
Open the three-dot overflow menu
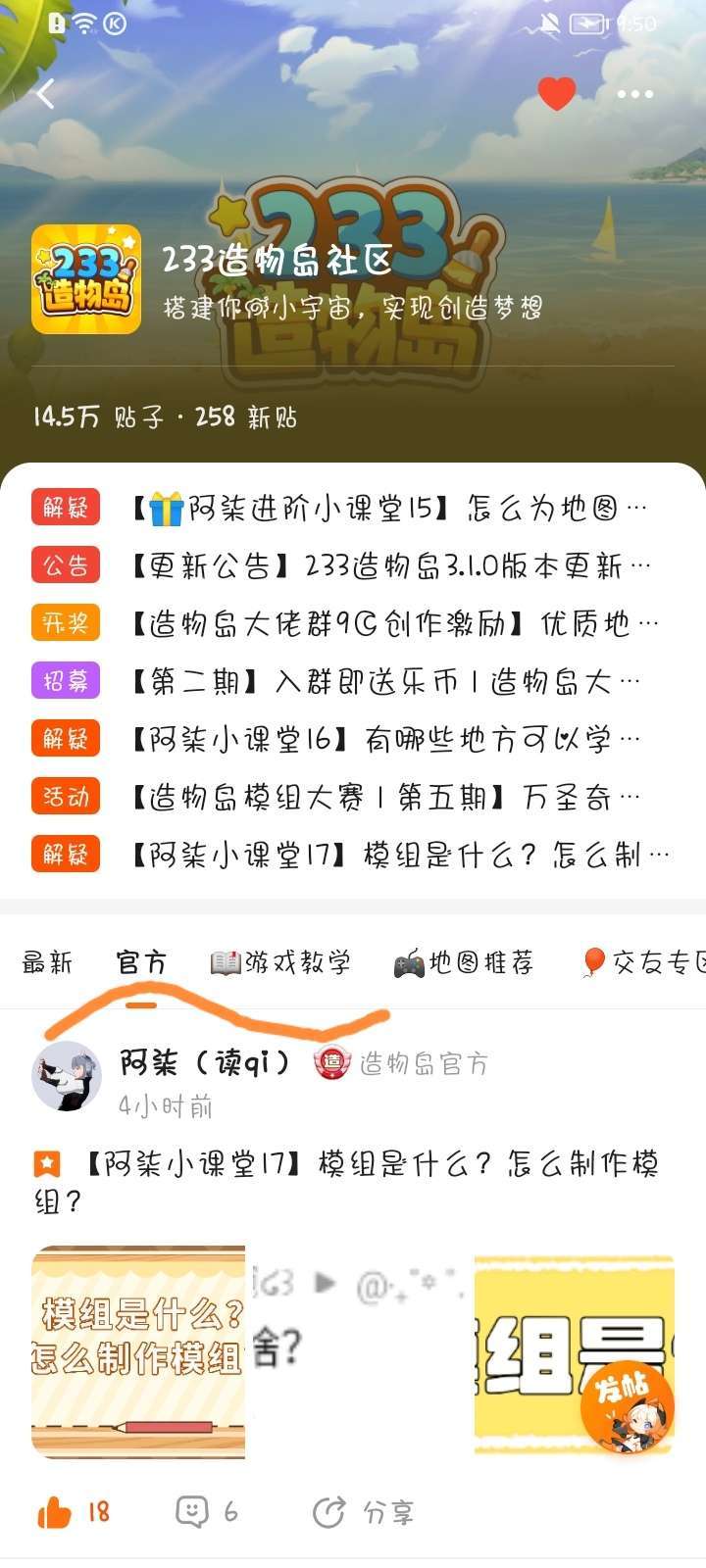tap(634, 94)
